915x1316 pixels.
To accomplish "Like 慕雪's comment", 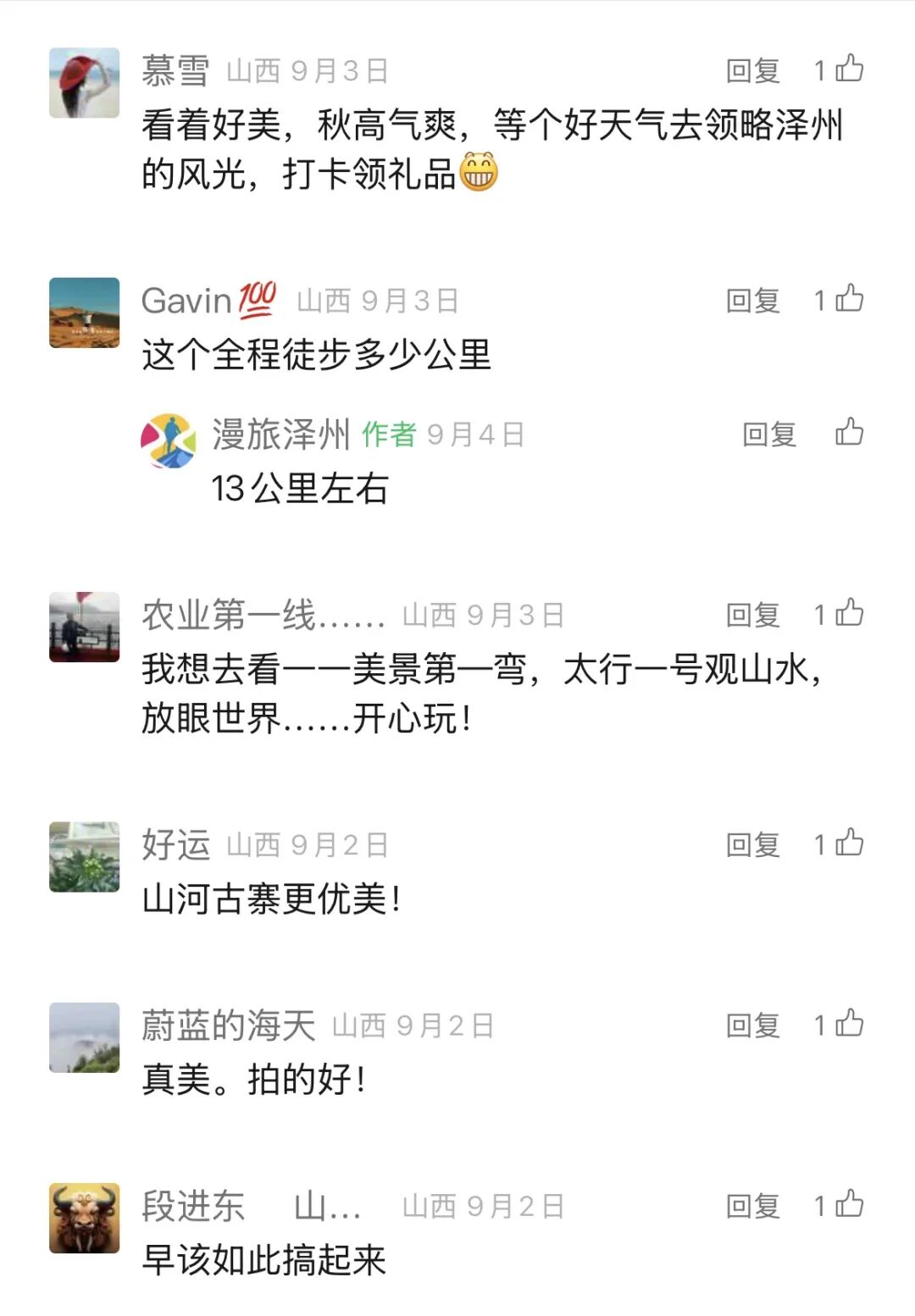I will 848,69.
